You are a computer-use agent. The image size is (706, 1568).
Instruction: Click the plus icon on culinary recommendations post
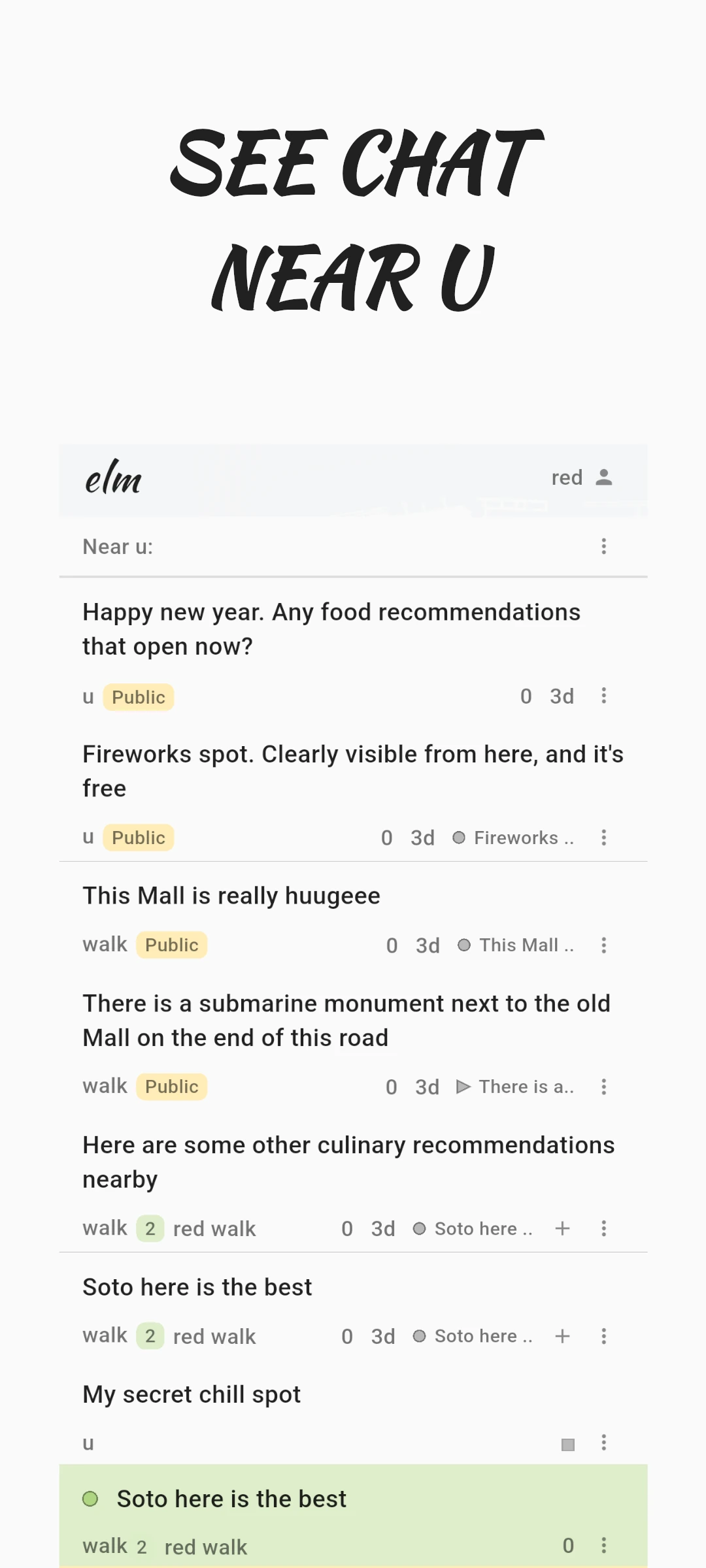tap(562, 1228)
